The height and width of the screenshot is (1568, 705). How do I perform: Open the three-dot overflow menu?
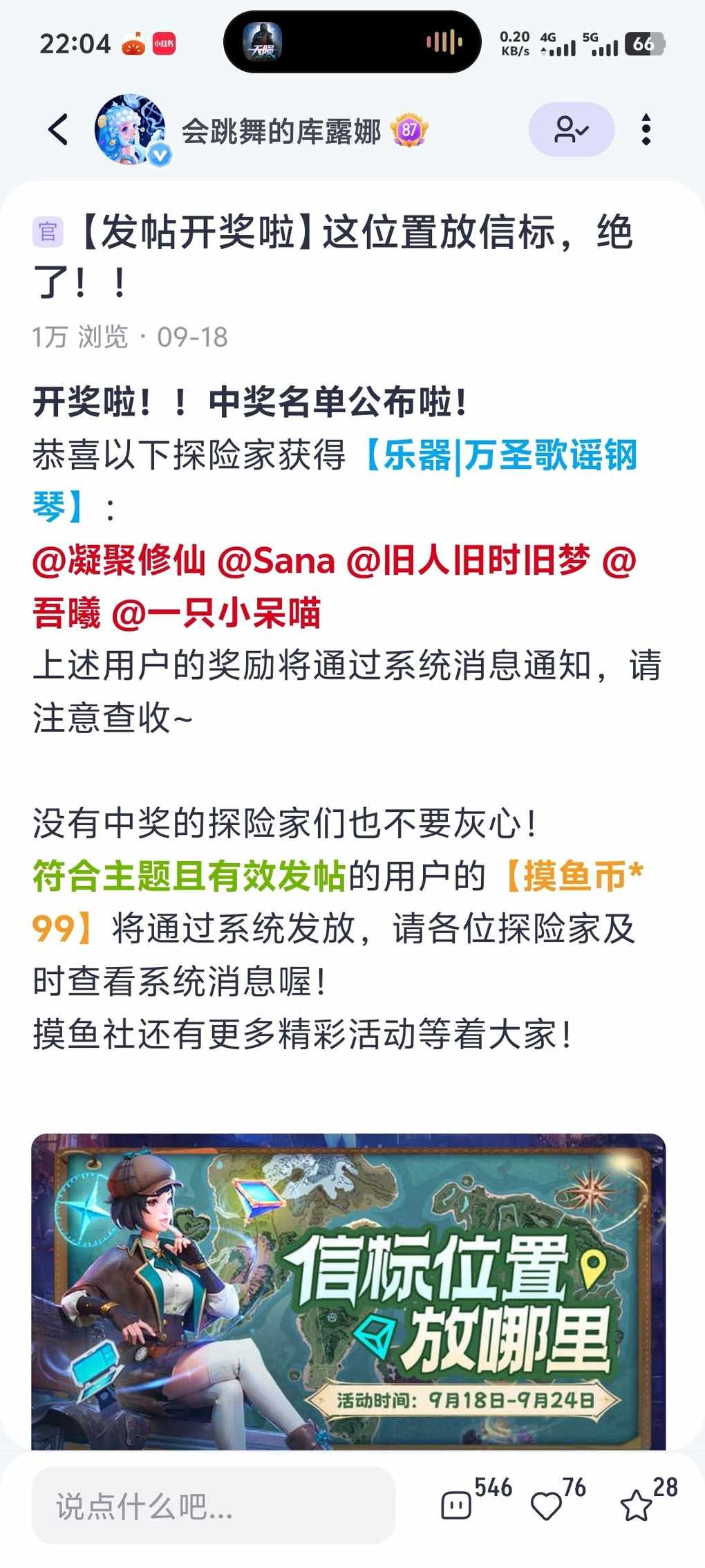[646, 129]
